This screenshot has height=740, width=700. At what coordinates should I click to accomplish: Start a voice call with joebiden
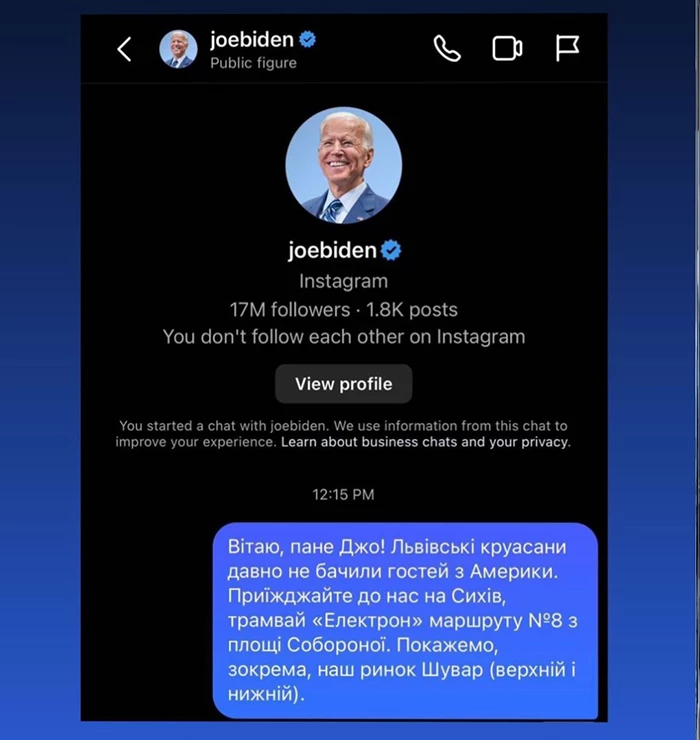(x=447, y=49)
